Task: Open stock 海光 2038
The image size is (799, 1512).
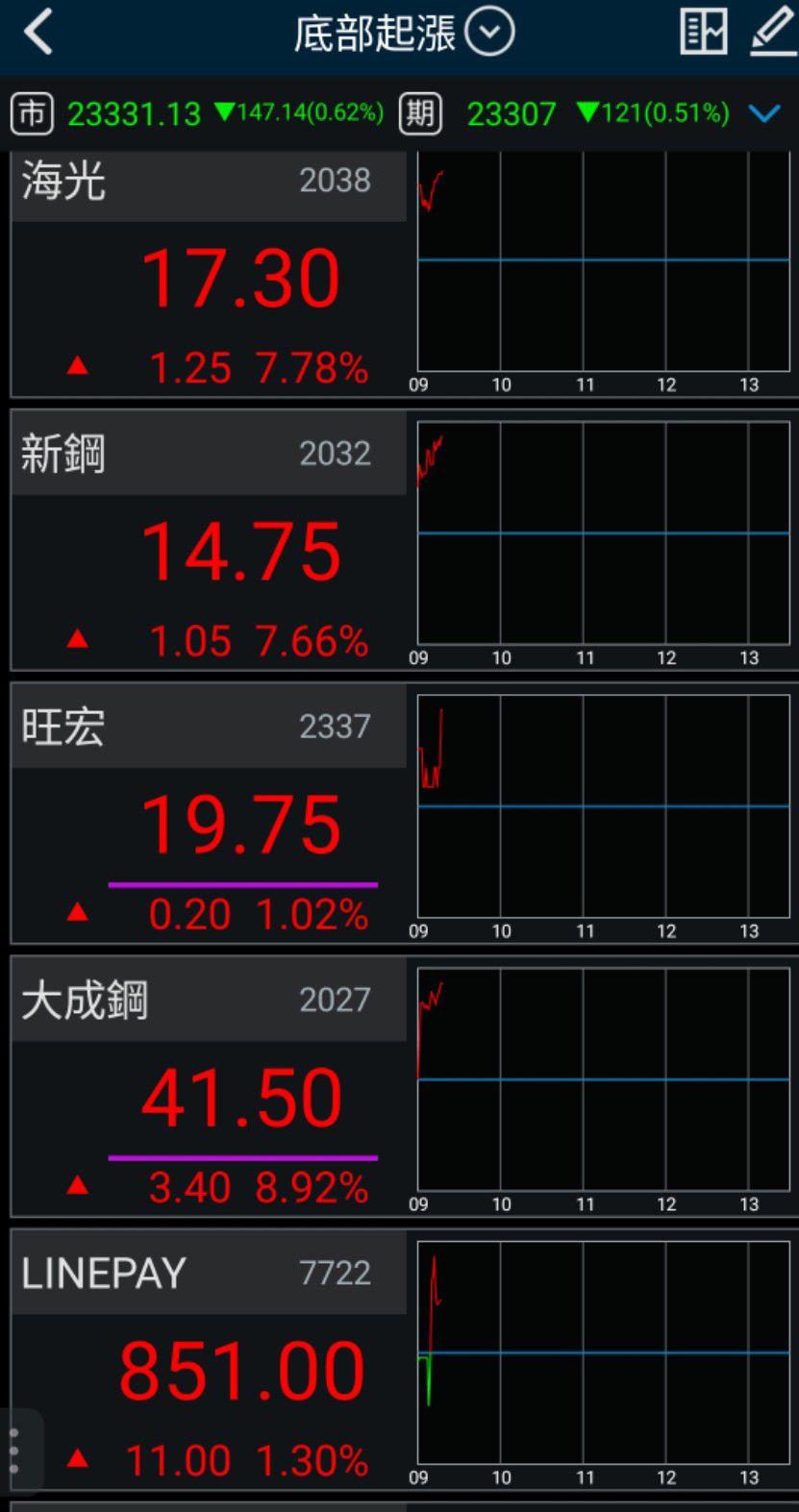Action: click(209, 275)
